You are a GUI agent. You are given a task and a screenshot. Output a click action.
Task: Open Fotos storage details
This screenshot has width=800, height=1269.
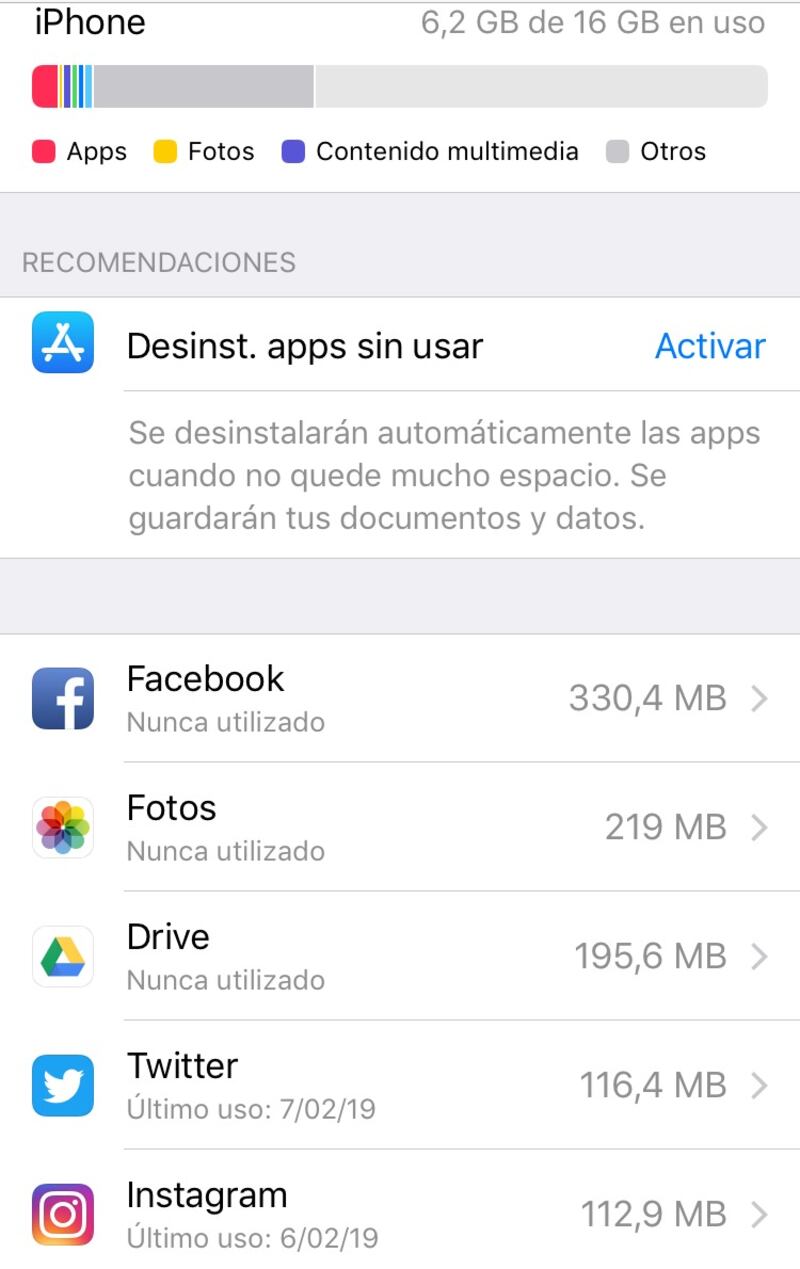pyautogui.click(x=400, y=827)
